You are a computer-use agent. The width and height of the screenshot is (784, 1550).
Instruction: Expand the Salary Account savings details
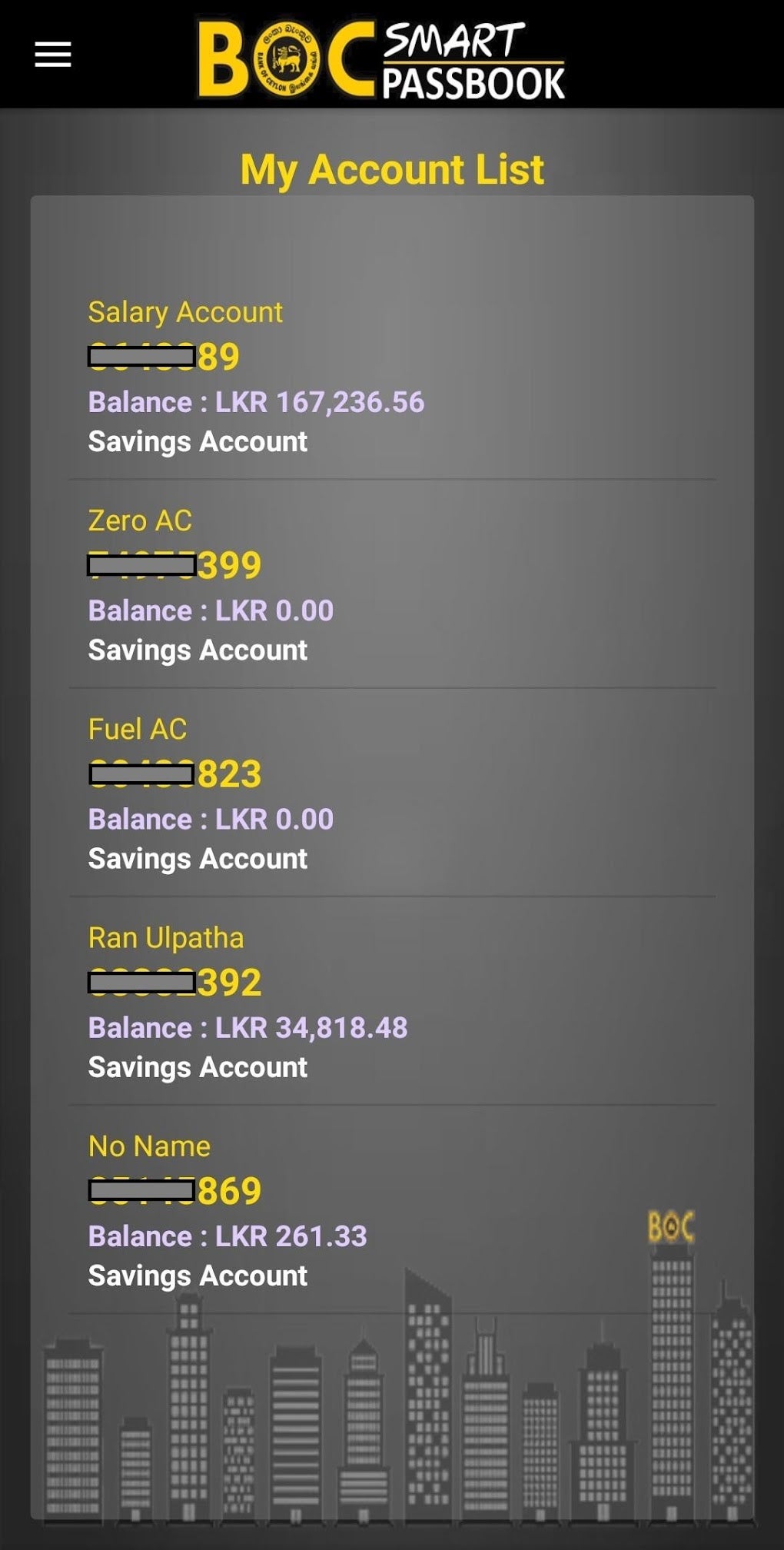tap(198, 441)
